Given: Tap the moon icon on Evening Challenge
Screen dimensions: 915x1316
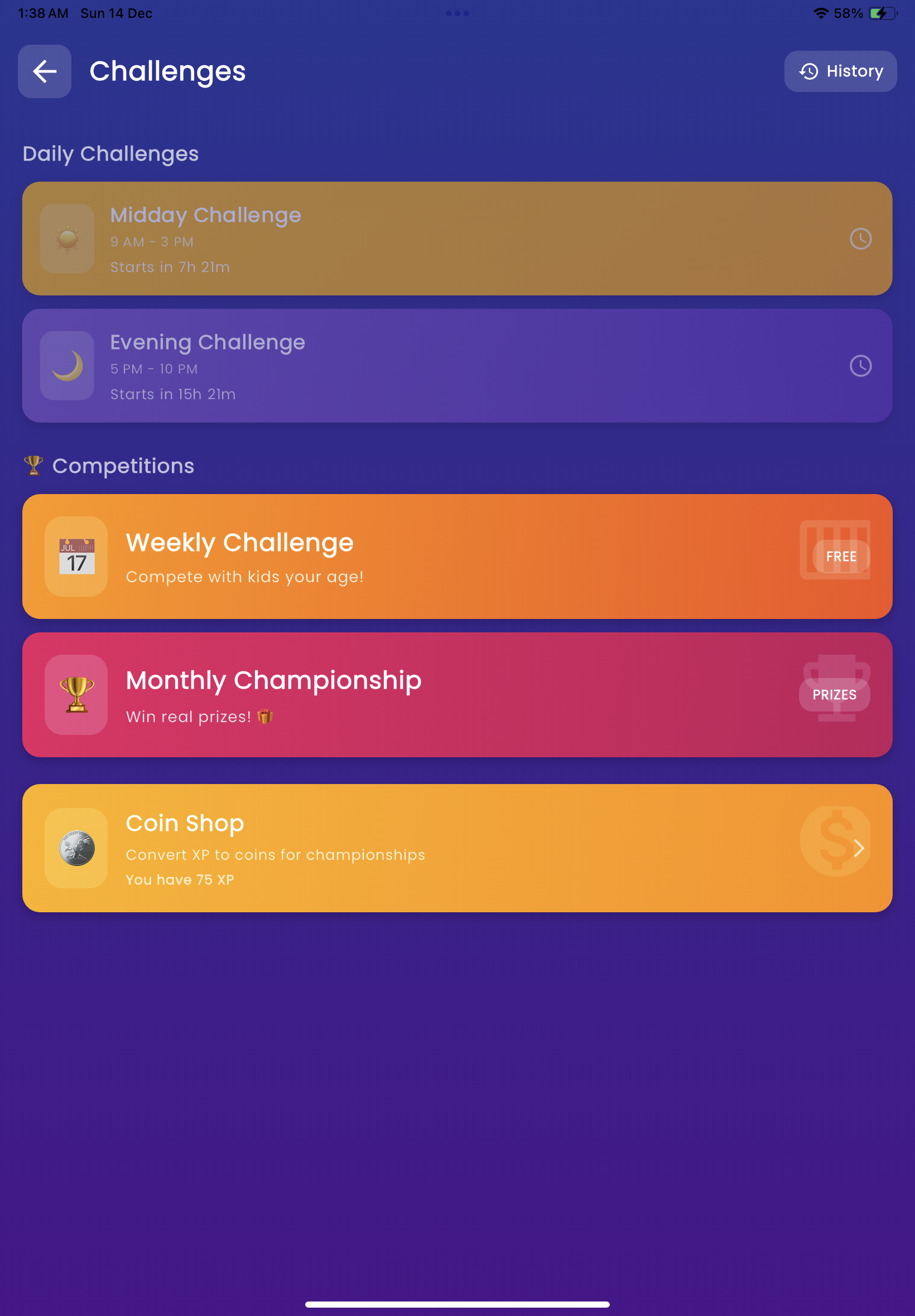Looking at the screenshot, I should point(66,366).
